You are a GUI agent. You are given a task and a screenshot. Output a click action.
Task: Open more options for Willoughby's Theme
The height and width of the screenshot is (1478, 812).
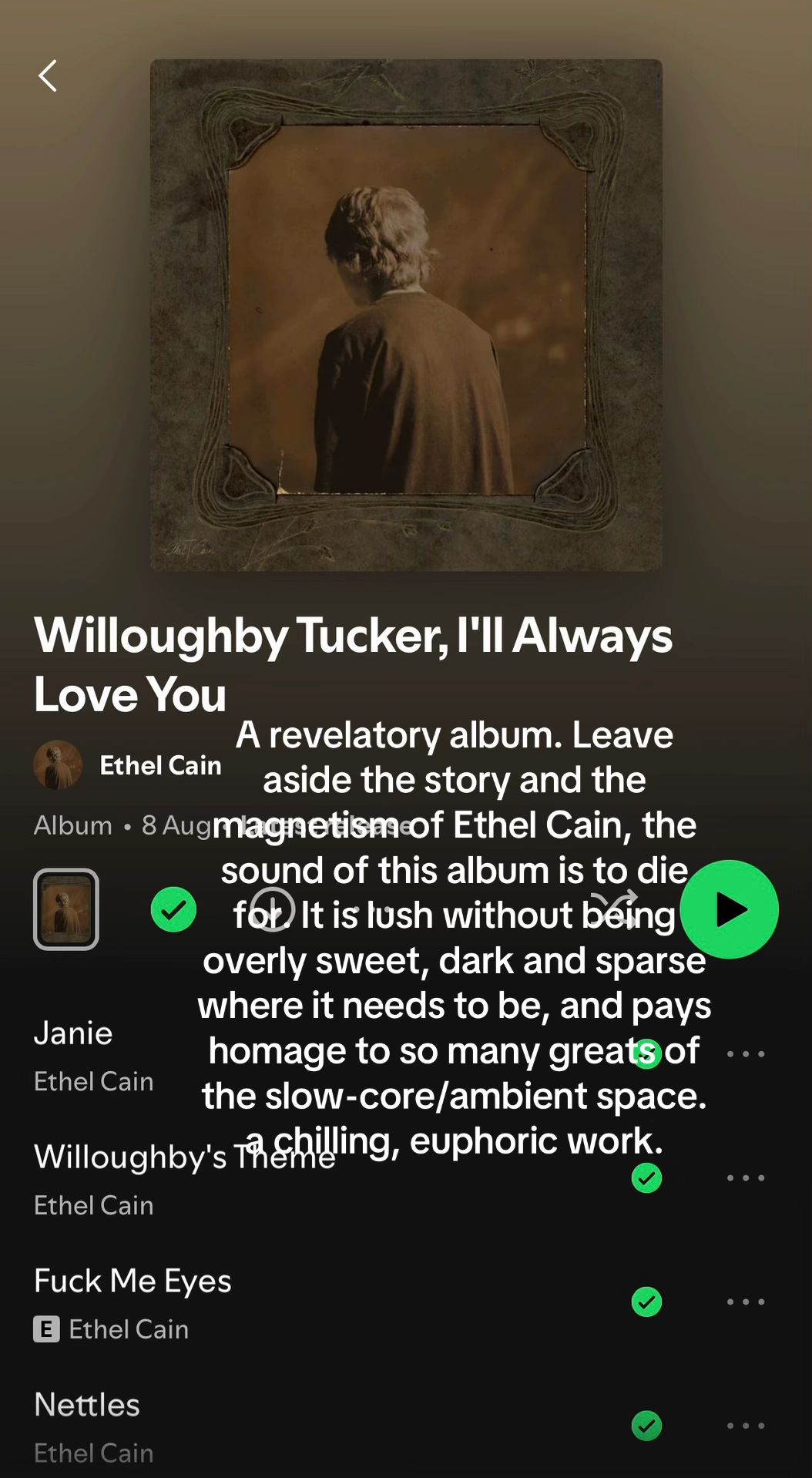coord(746,1177)
